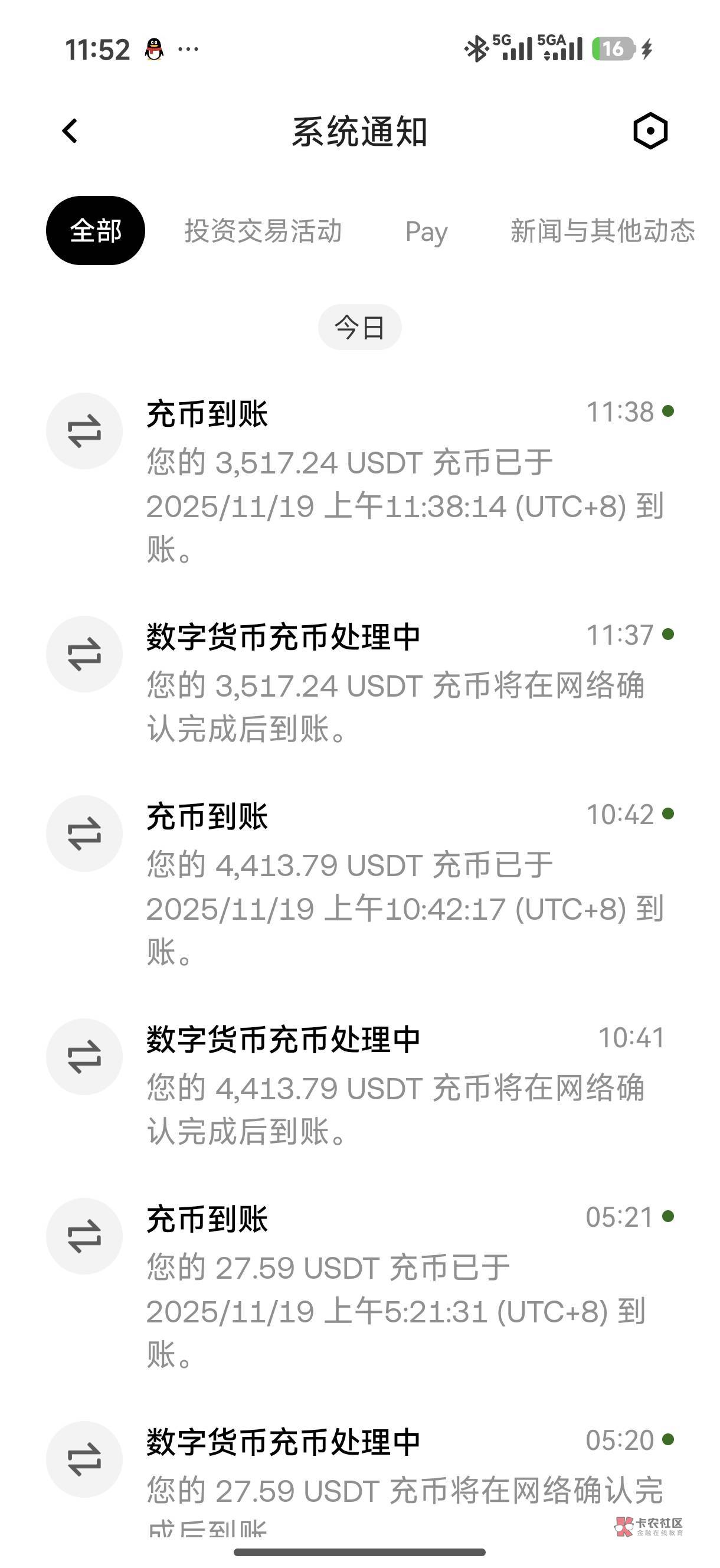Open notification settings hexagon icon
720x1568 pixels.
point(650,131)
